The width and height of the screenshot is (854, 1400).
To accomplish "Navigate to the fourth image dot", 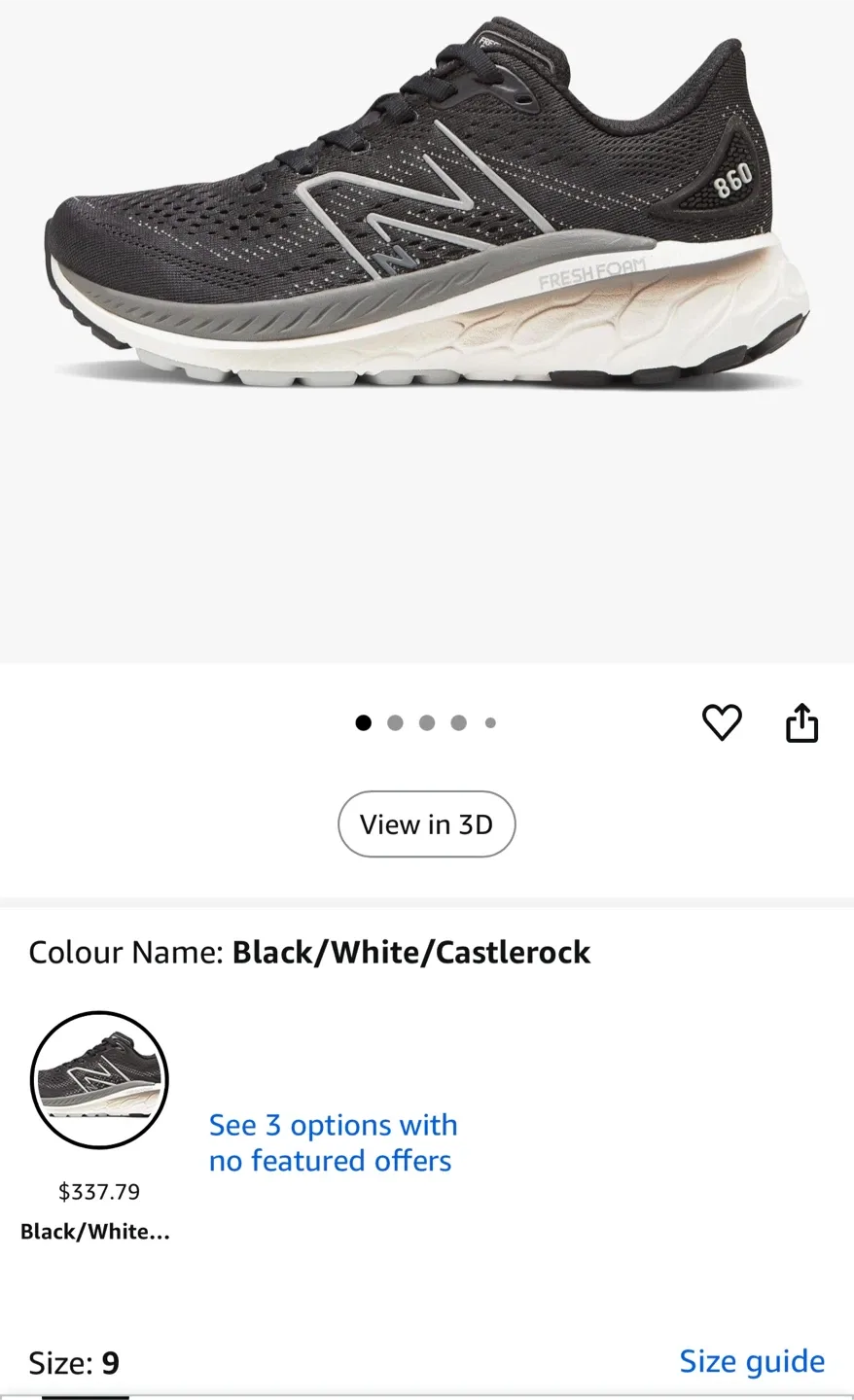I will [458, 722].
